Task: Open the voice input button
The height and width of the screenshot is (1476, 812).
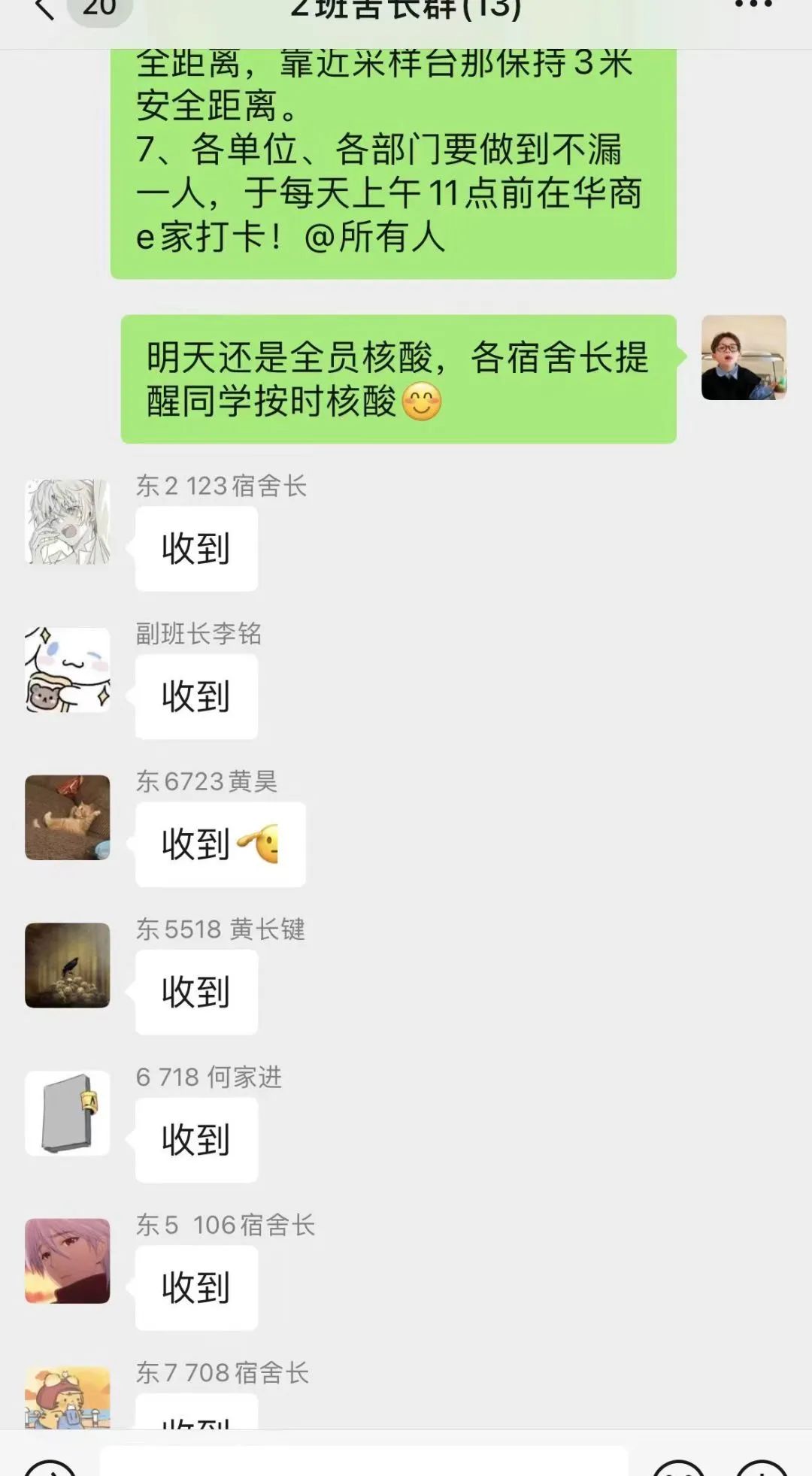Action: pyautogui.click(x=50, y=1466)
